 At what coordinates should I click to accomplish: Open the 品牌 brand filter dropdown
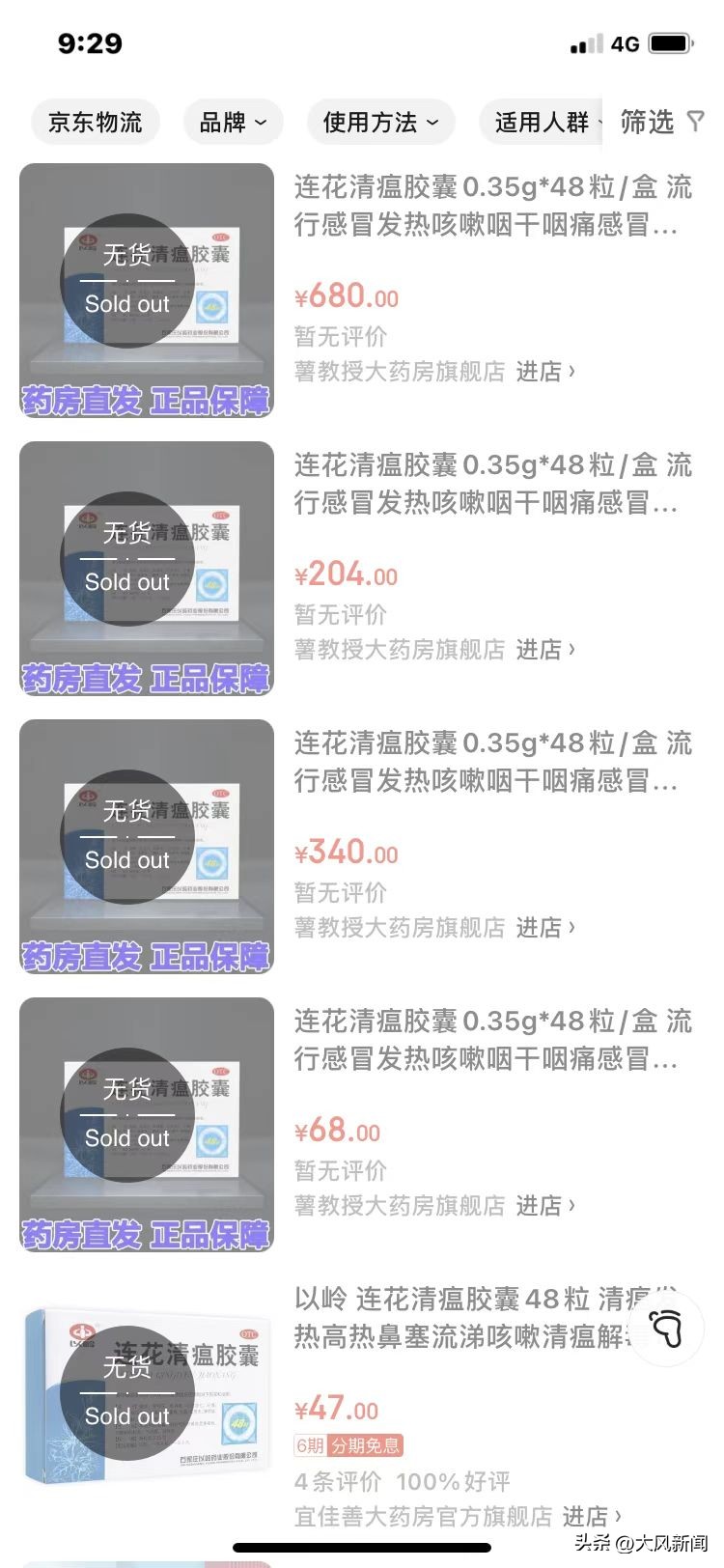pos(233,123)
